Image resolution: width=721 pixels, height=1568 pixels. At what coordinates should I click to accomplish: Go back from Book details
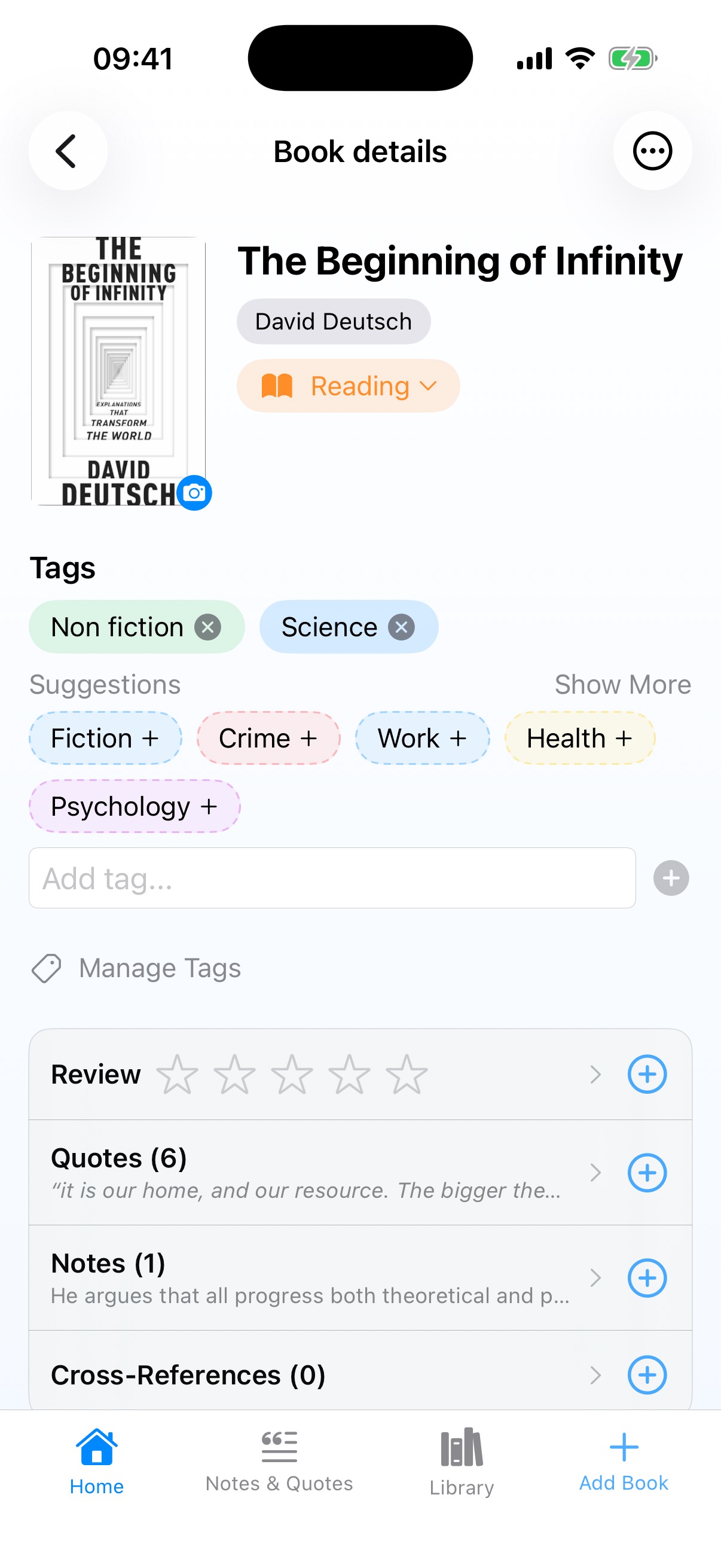68,151
